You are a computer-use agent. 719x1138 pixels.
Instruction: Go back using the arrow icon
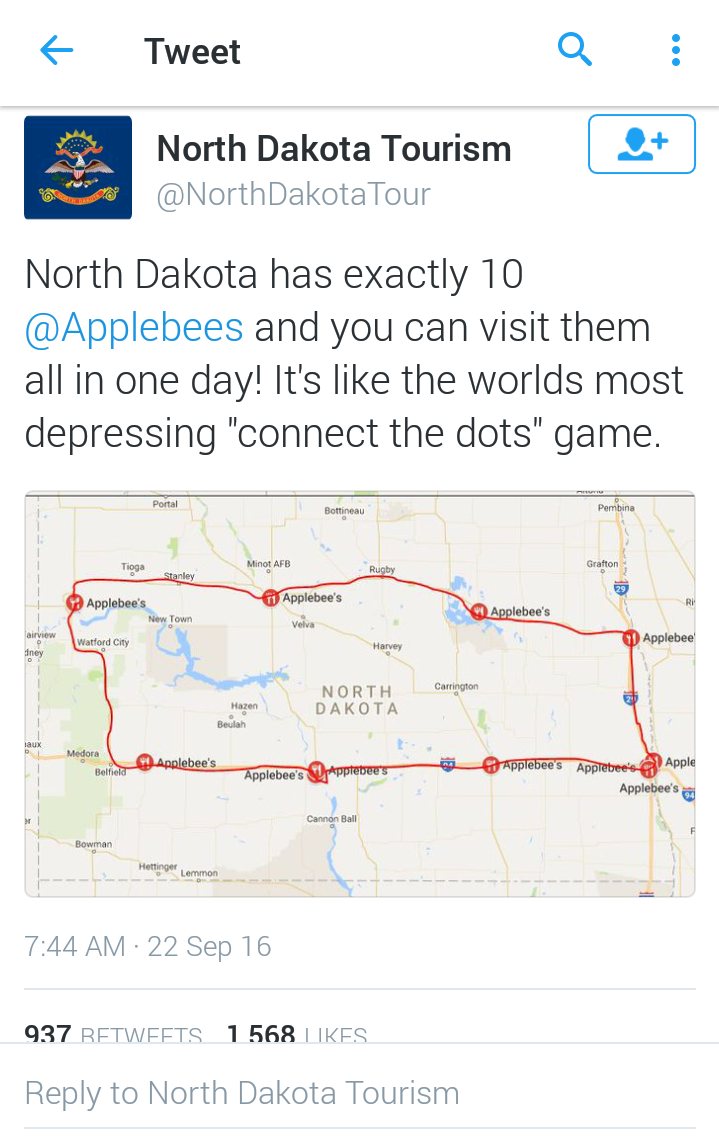point(56,51)
